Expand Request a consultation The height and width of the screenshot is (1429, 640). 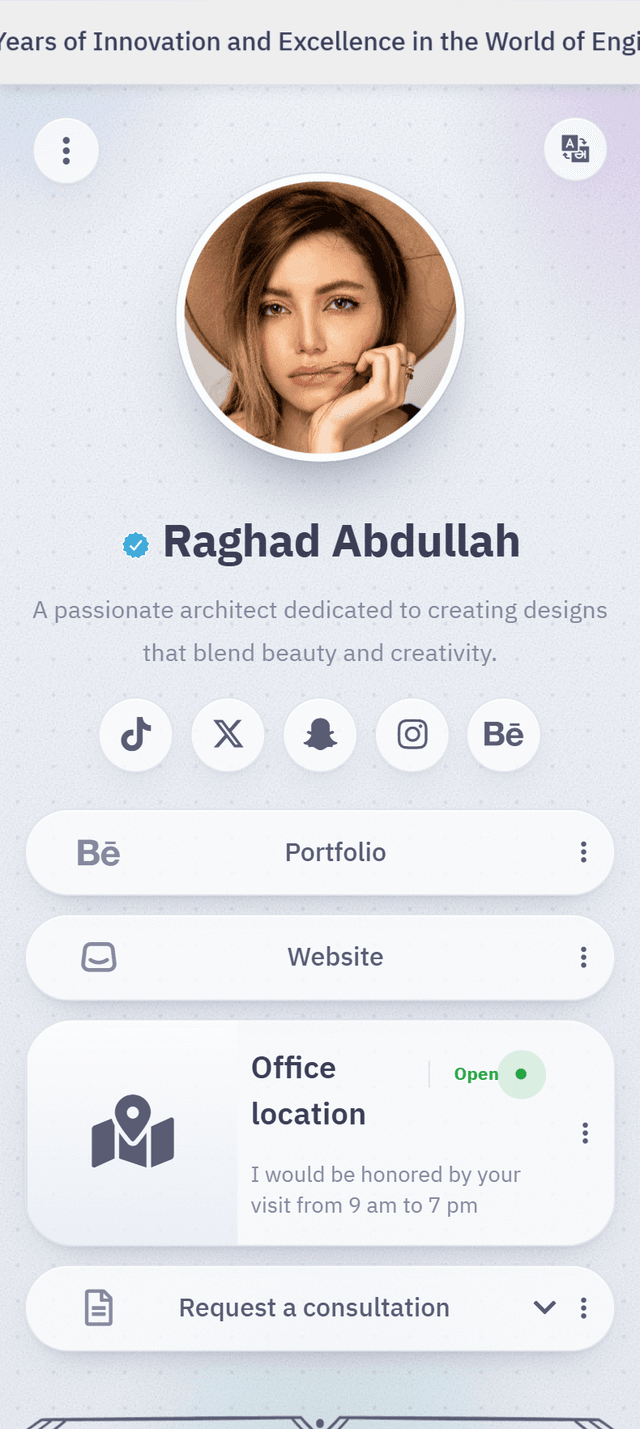click(x=544, y=1307)
